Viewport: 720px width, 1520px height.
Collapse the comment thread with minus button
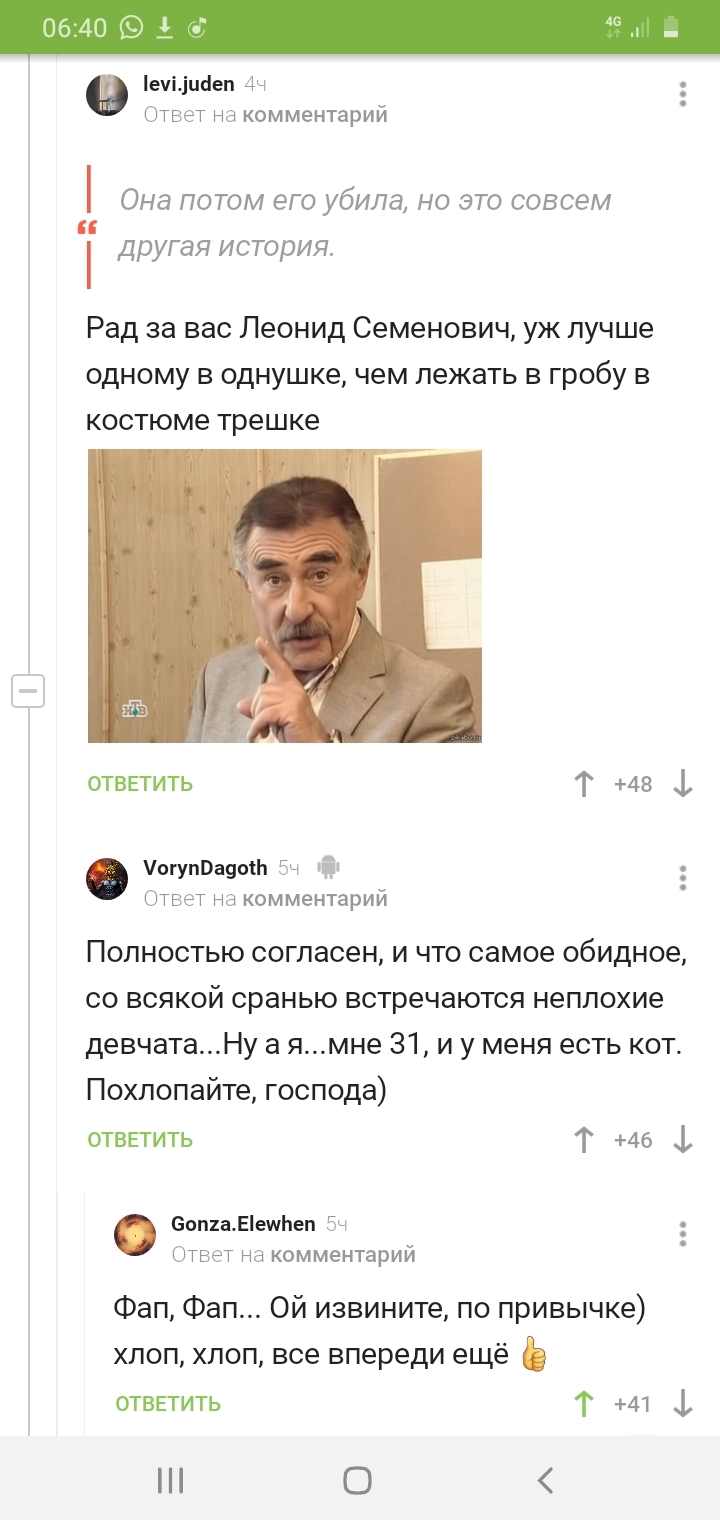tap(28, 691)
